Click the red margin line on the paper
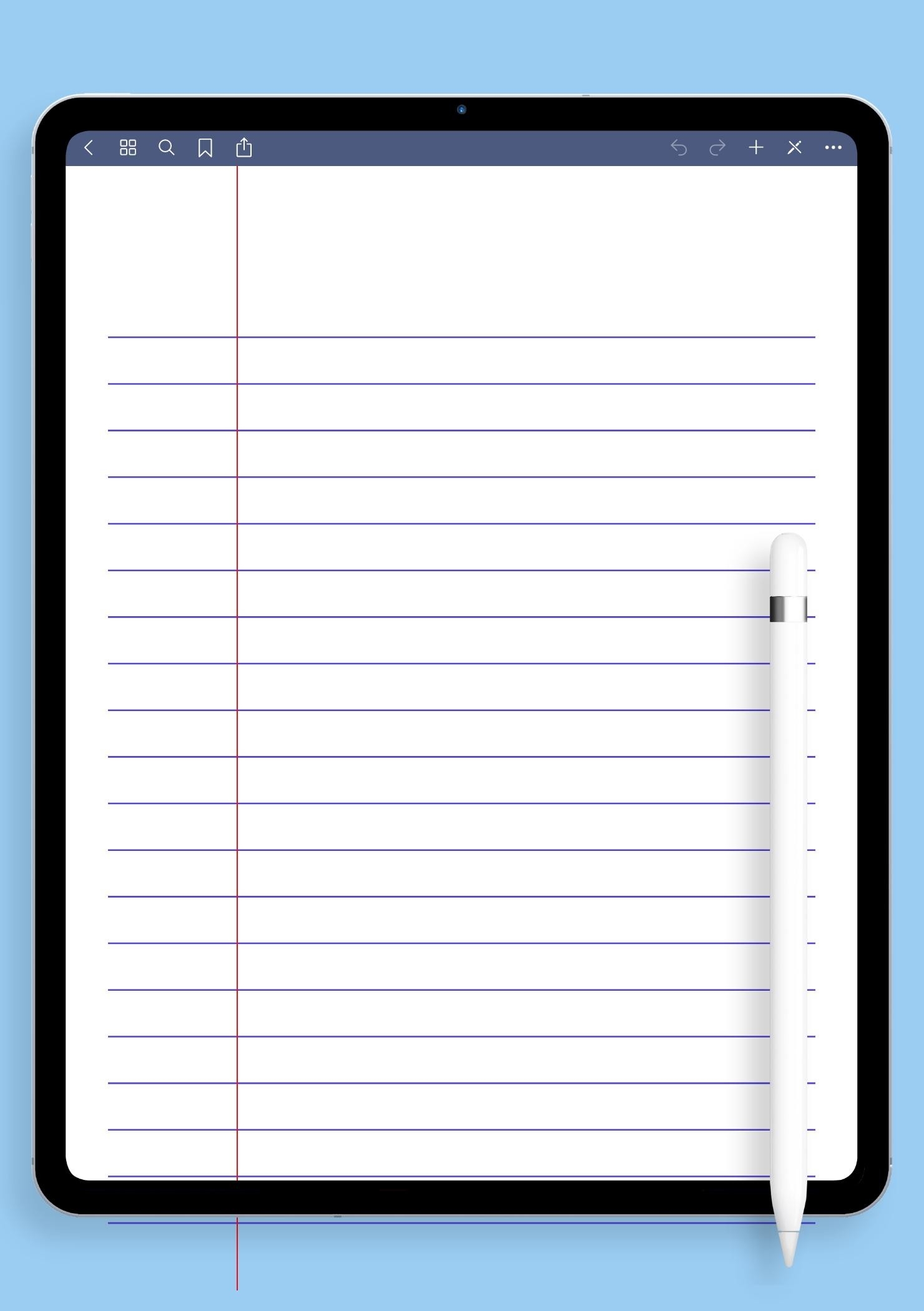 237,624
